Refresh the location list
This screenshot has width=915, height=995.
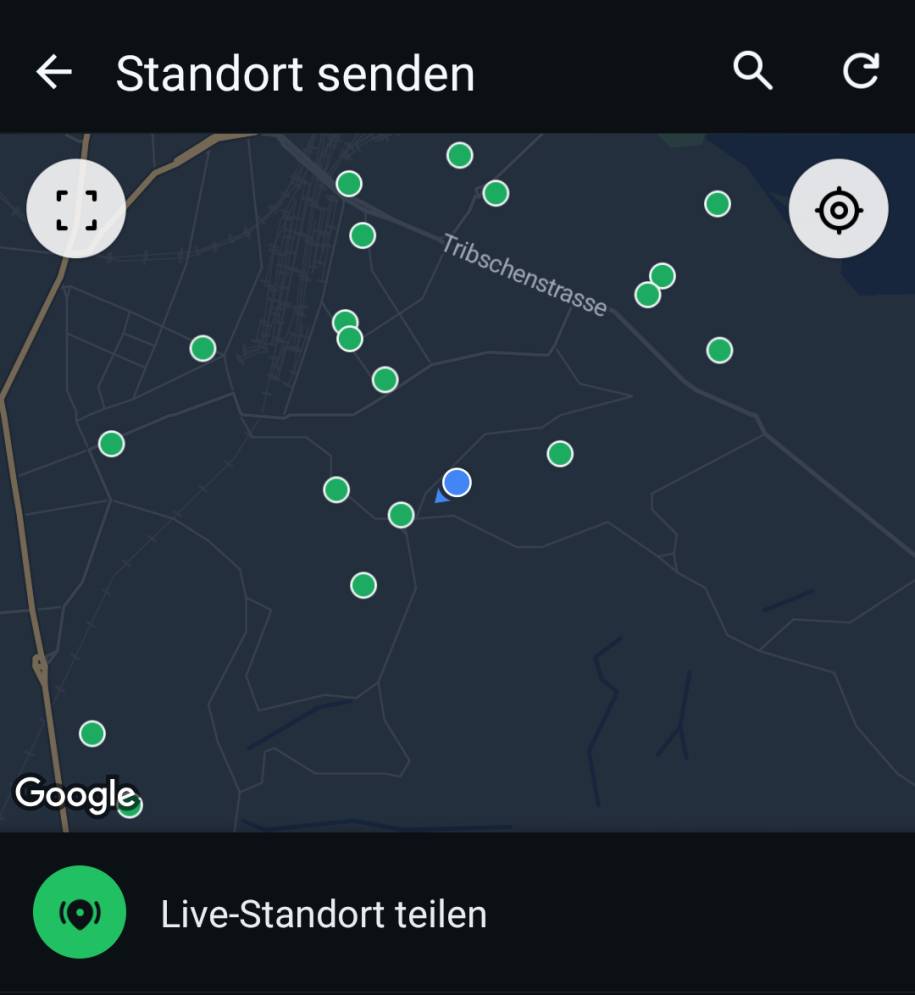[860, 72]
